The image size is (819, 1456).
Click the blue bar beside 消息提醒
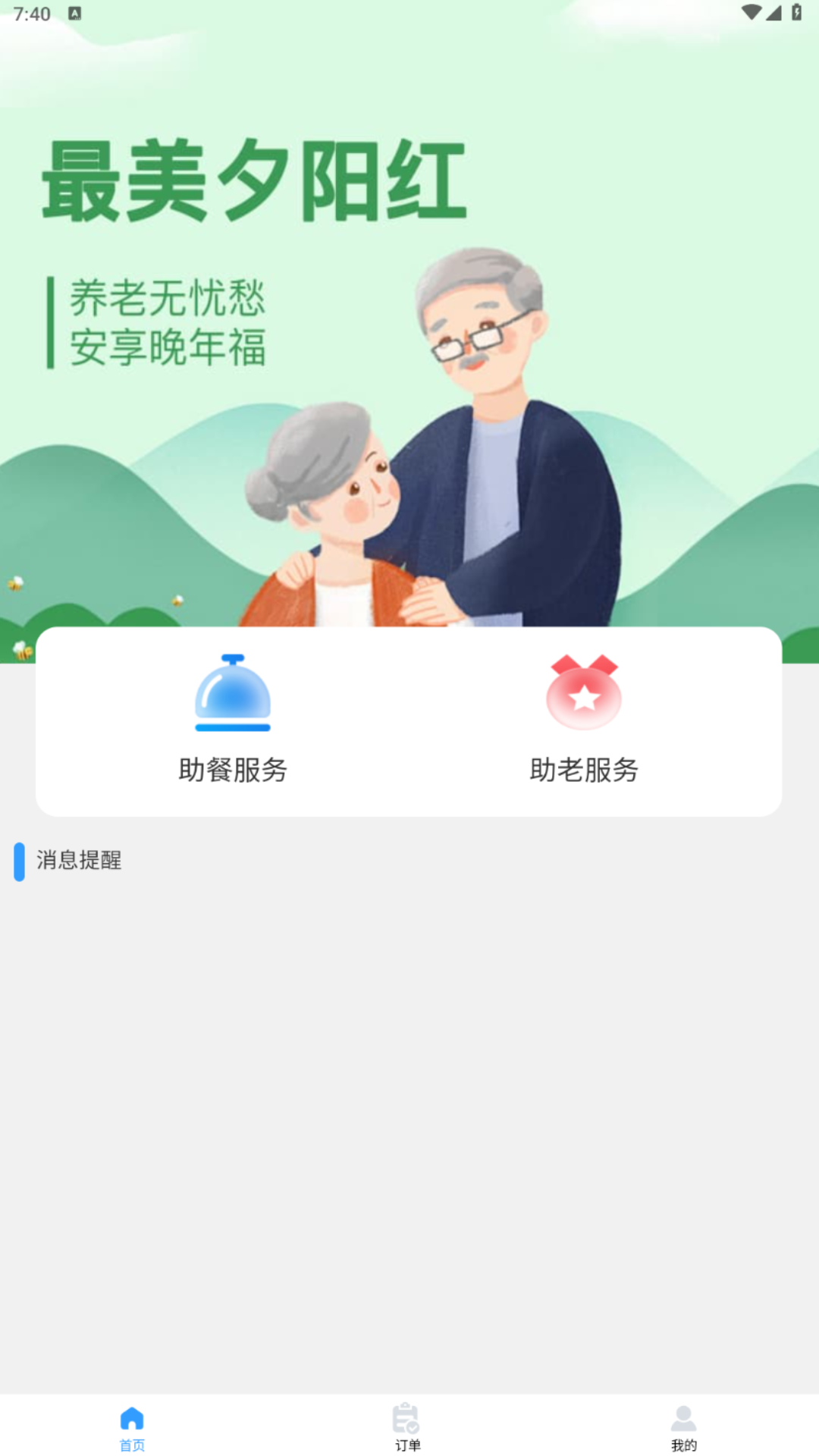pos(17,861)
